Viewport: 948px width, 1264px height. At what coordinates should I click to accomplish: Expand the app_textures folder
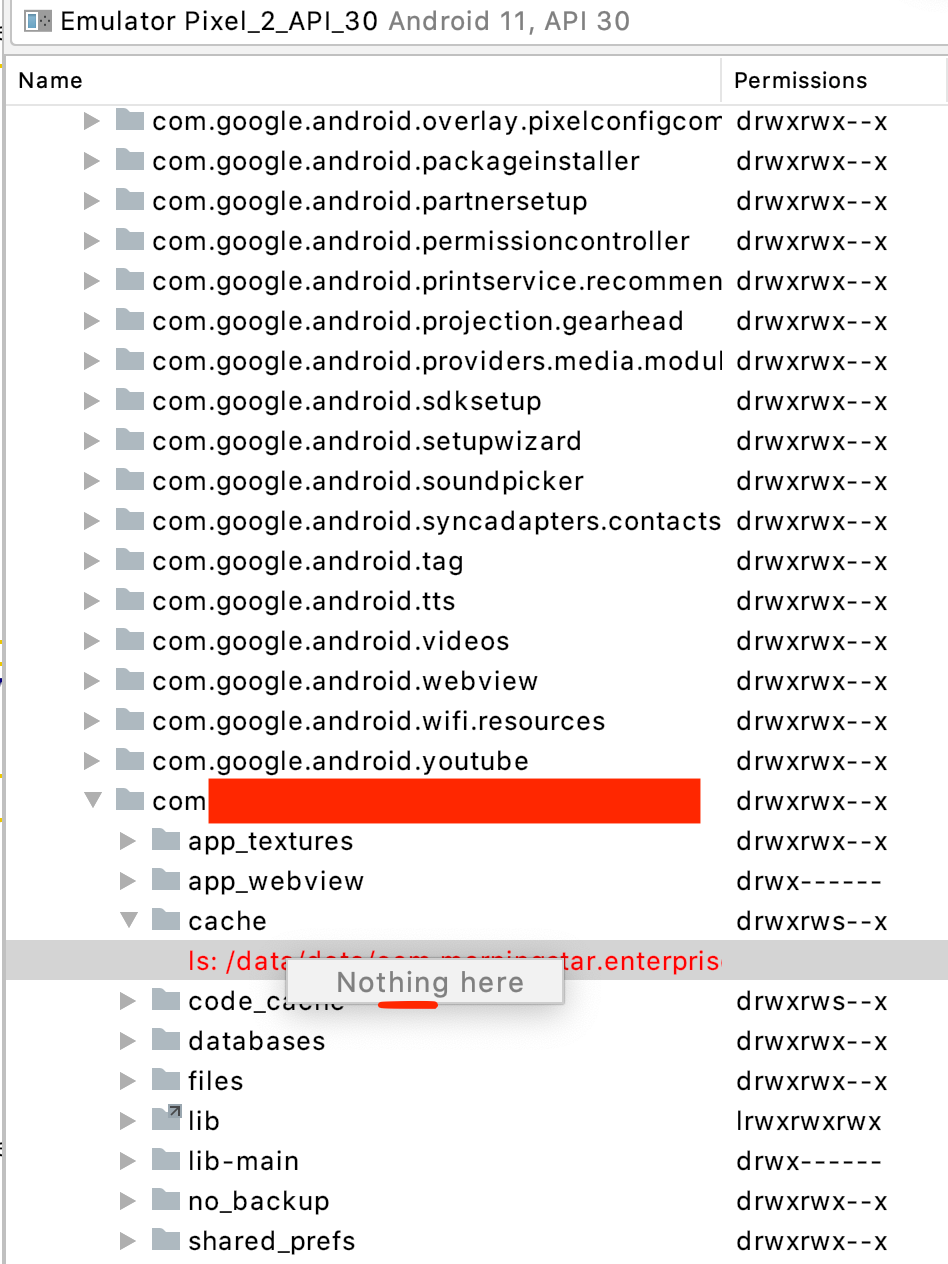[x=127, y=841]
